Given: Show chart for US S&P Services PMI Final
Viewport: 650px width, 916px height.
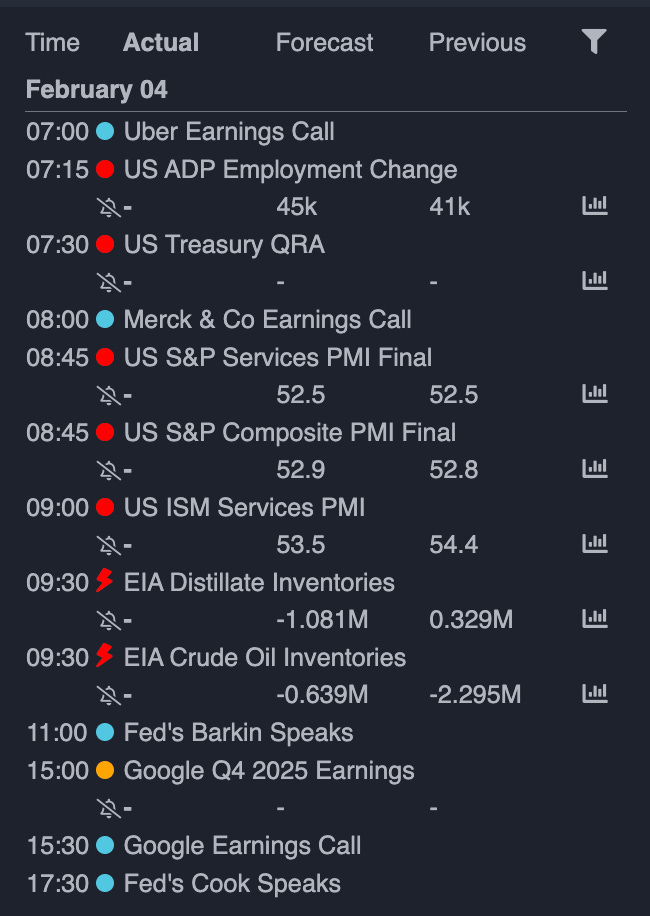Looking at the screenshot, I should [x=595, y=394].
